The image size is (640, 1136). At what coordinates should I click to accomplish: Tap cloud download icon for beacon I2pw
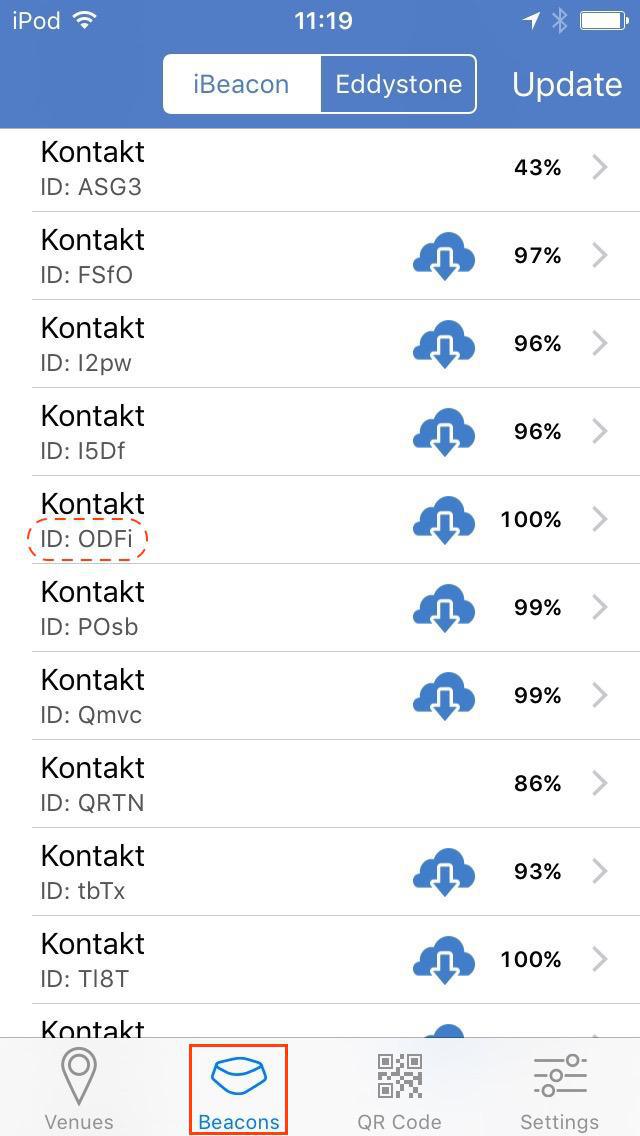(444, 344)
